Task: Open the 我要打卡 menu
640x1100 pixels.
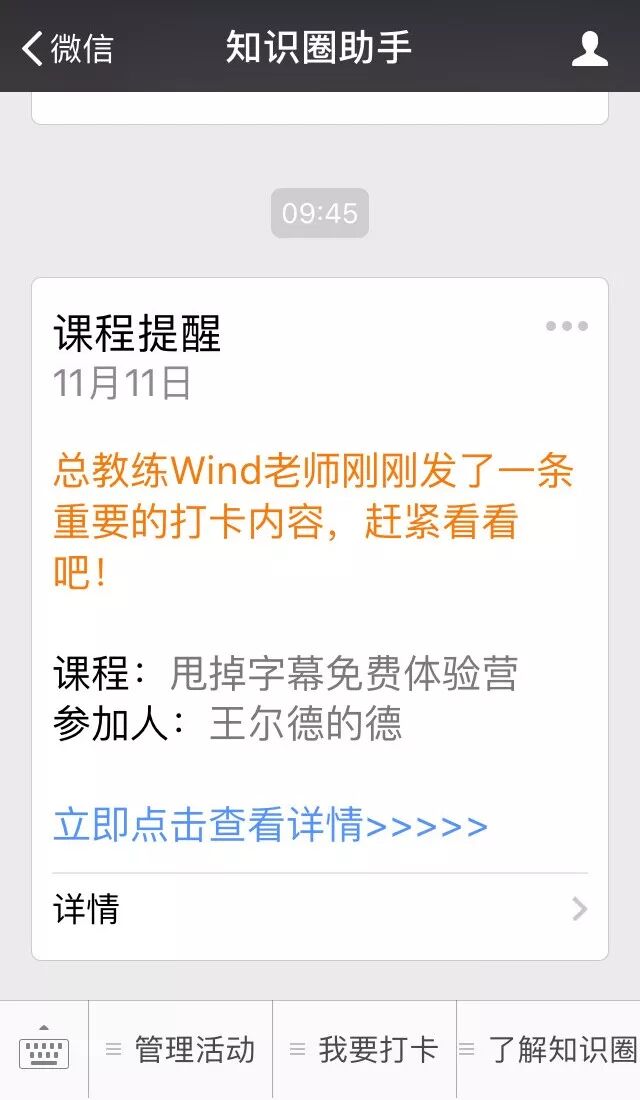Action: coord(365,1049)
